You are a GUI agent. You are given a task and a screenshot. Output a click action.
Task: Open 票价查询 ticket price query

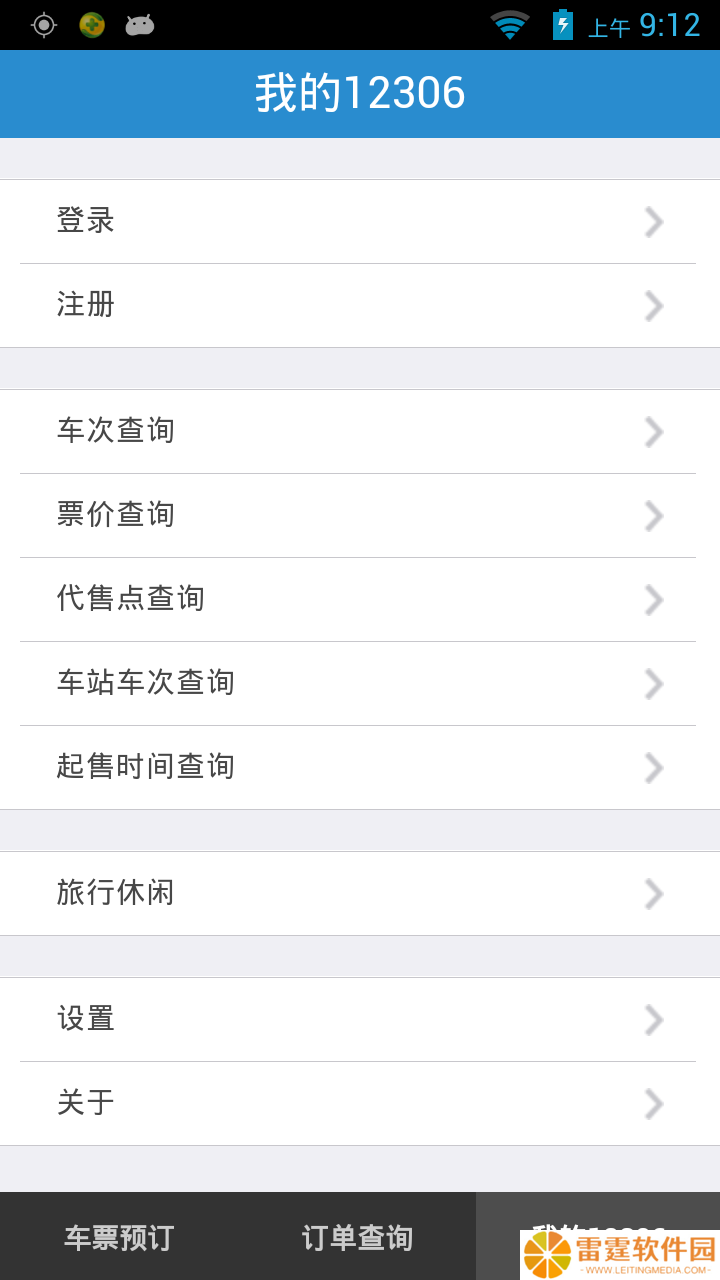[360, 516]
